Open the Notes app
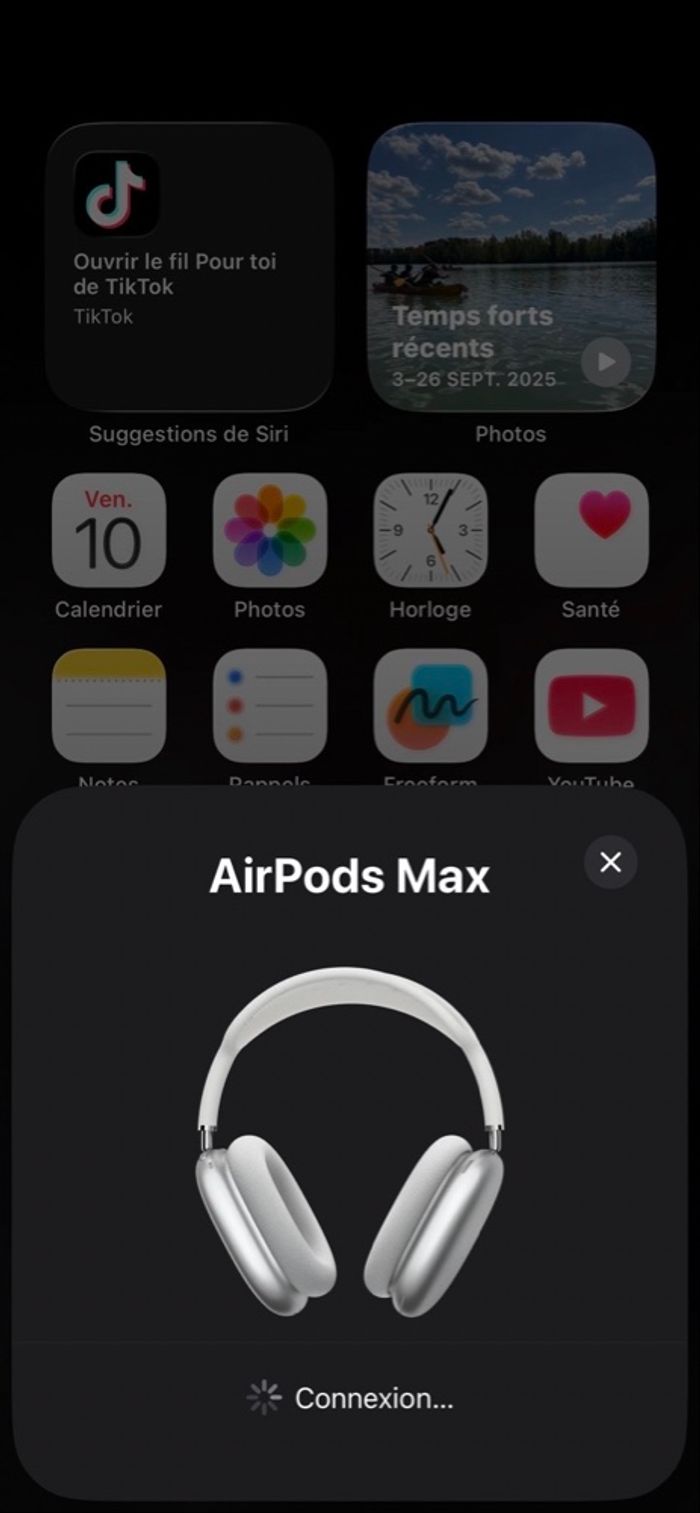700x1513 pixels. click(109, 706)
